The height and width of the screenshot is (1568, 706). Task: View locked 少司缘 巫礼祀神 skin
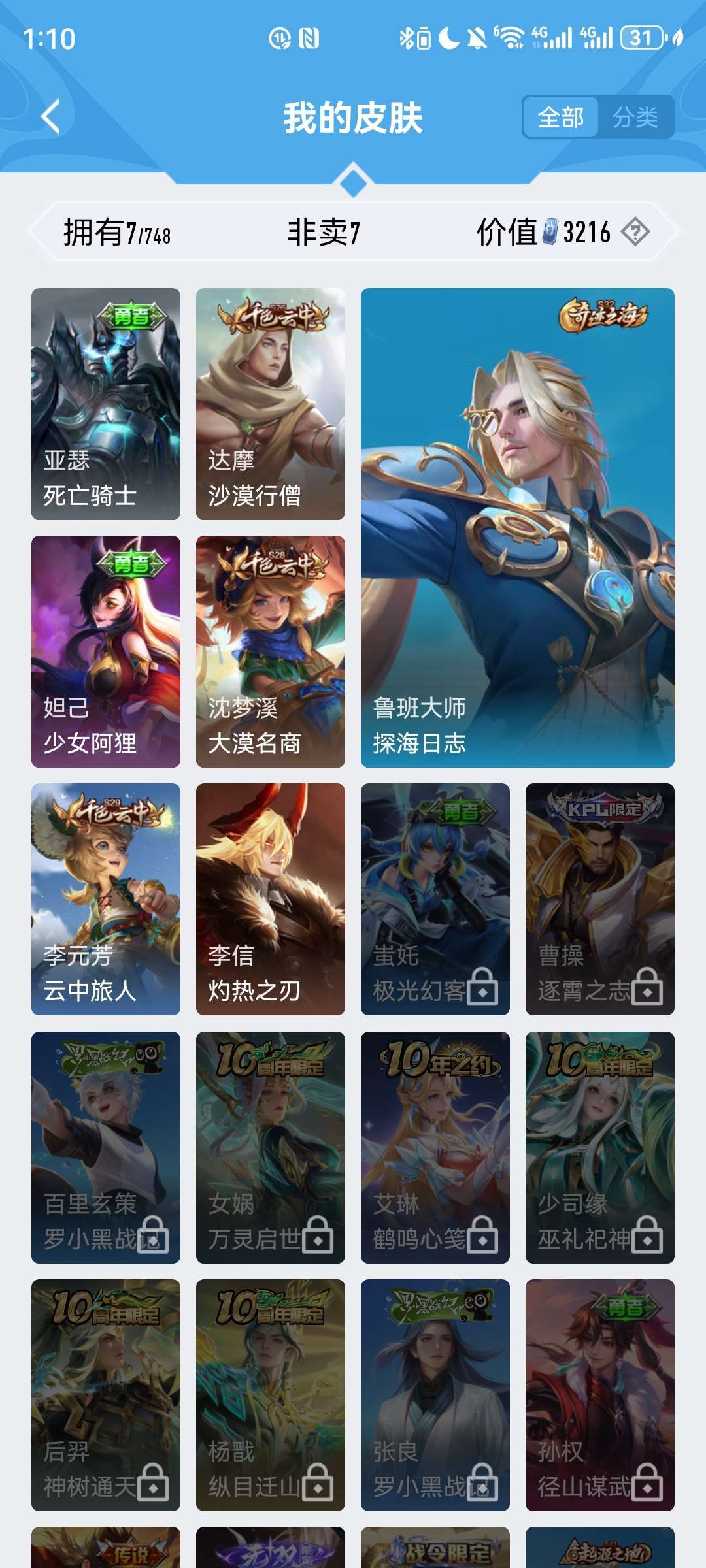(600, 1147)
